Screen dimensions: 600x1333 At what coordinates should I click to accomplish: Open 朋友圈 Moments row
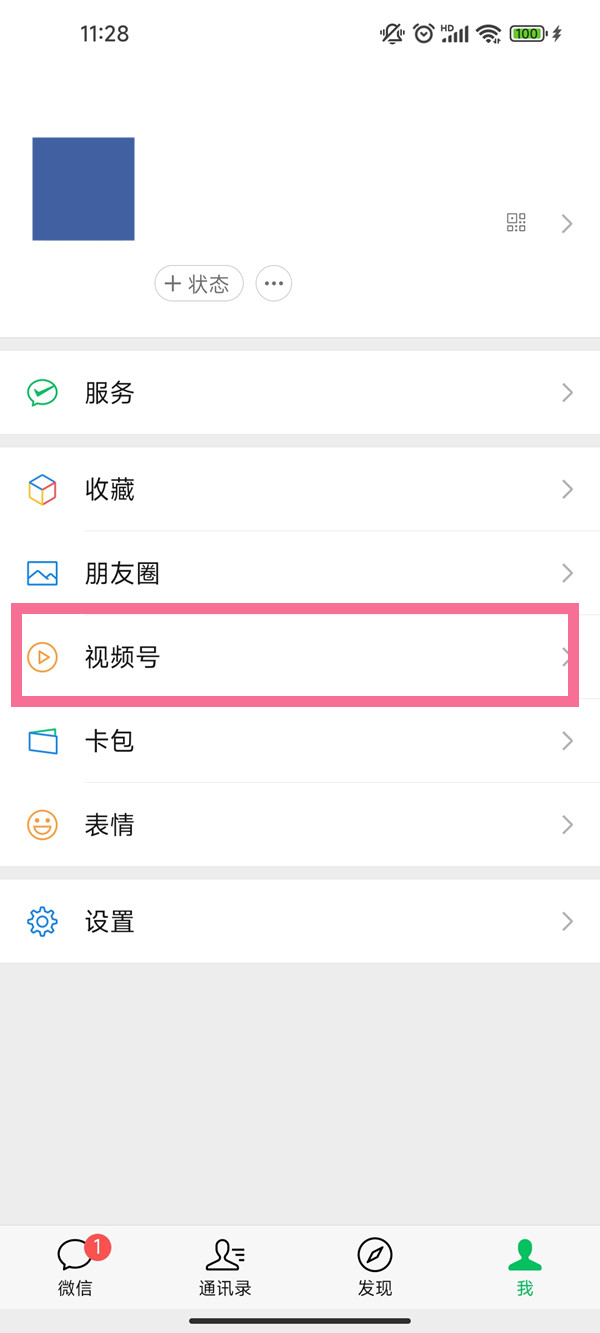[300, 573]
